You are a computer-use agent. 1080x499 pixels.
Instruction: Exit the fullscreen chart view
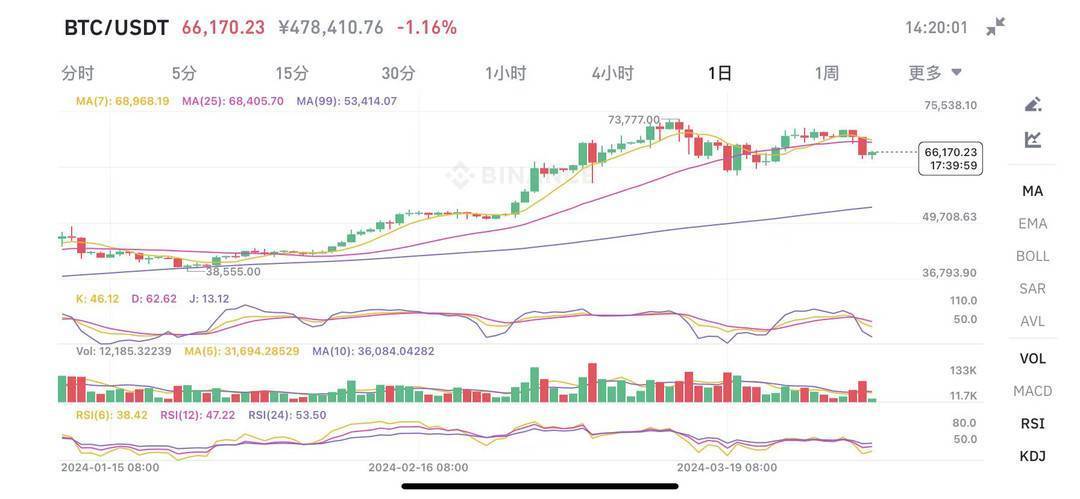coord(995,27)
